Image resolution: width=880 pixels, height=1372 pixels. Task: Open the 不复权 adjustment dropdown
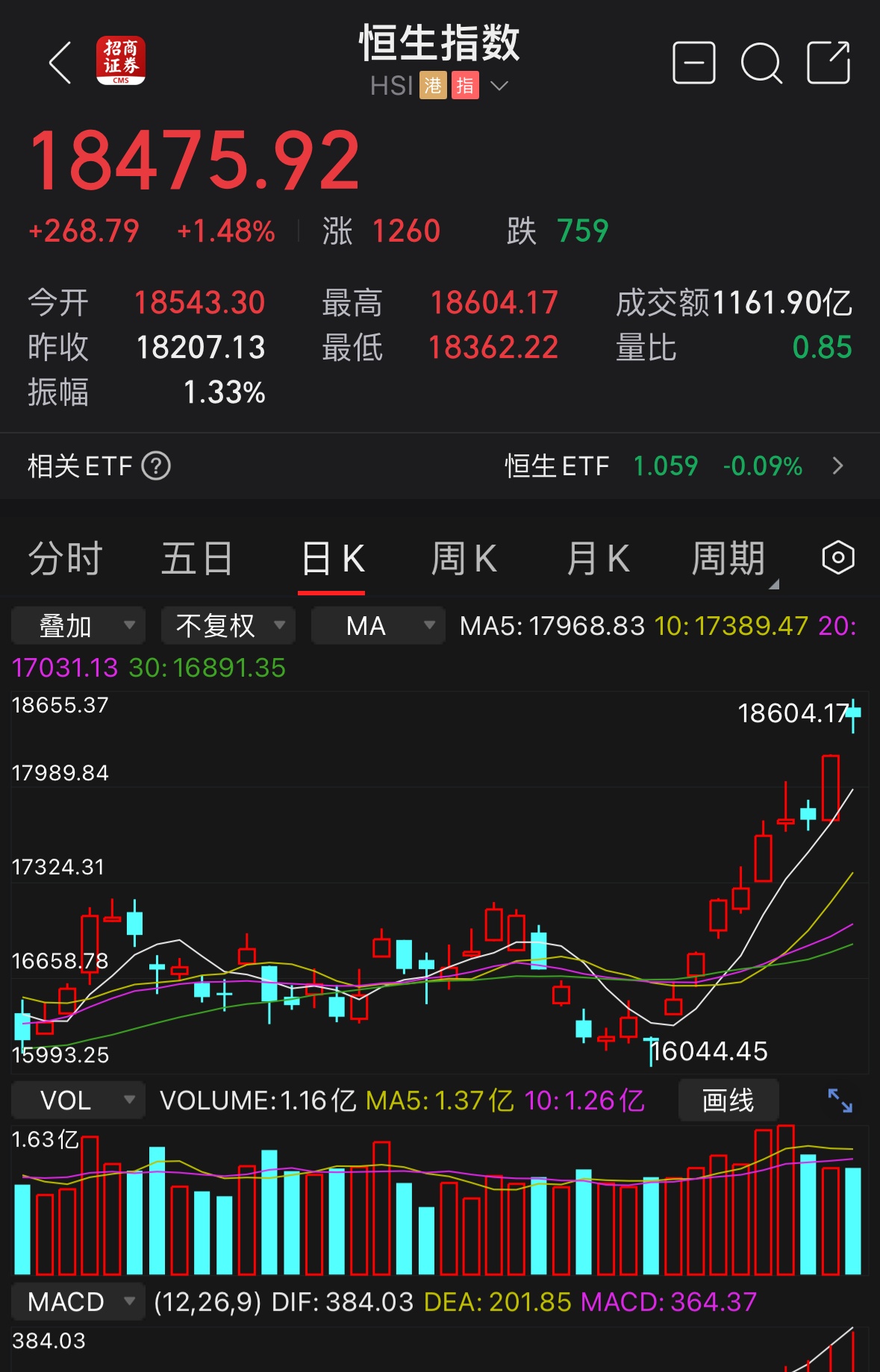(x=228, y=625)
